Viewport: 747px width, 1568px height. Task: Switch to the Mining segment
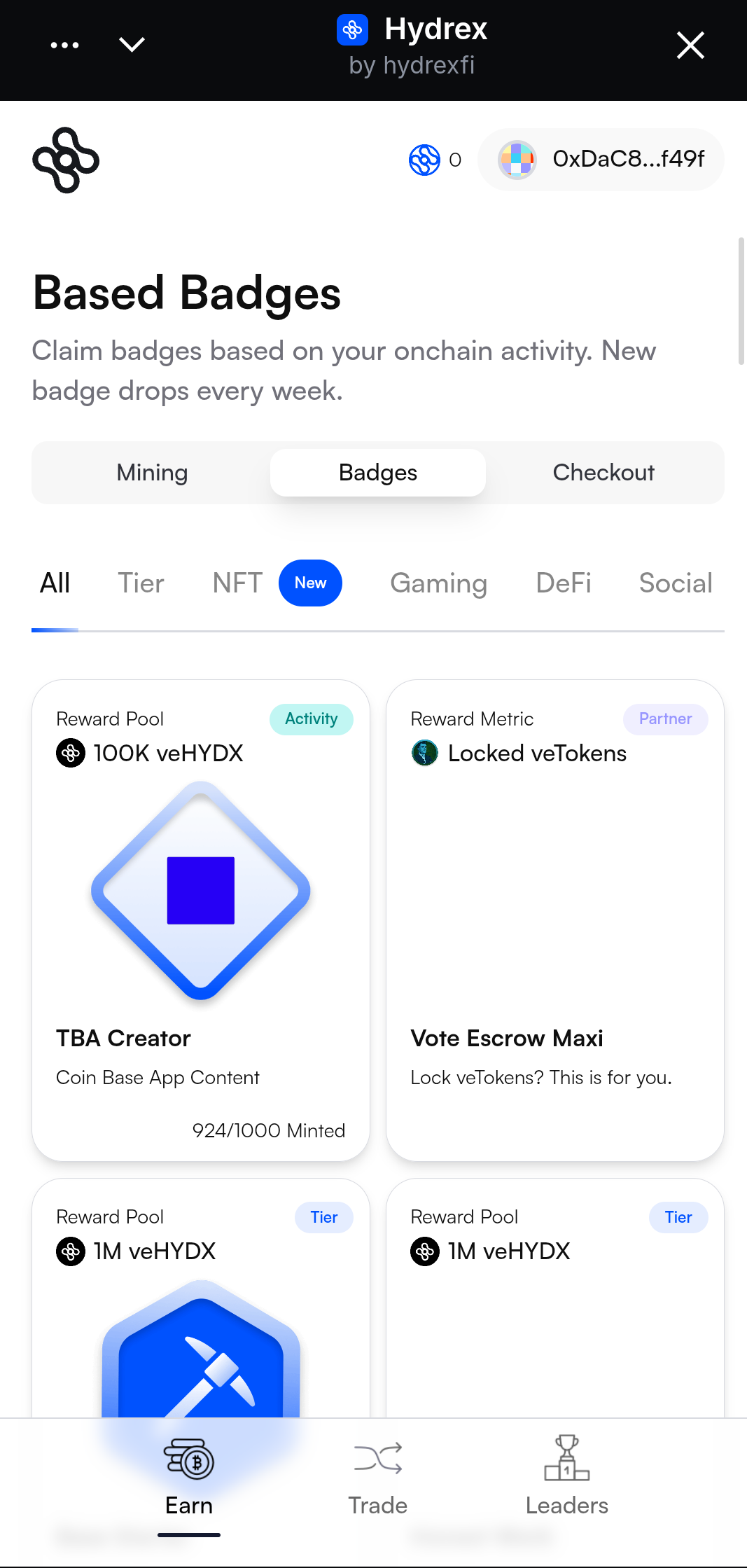[152, 473]
